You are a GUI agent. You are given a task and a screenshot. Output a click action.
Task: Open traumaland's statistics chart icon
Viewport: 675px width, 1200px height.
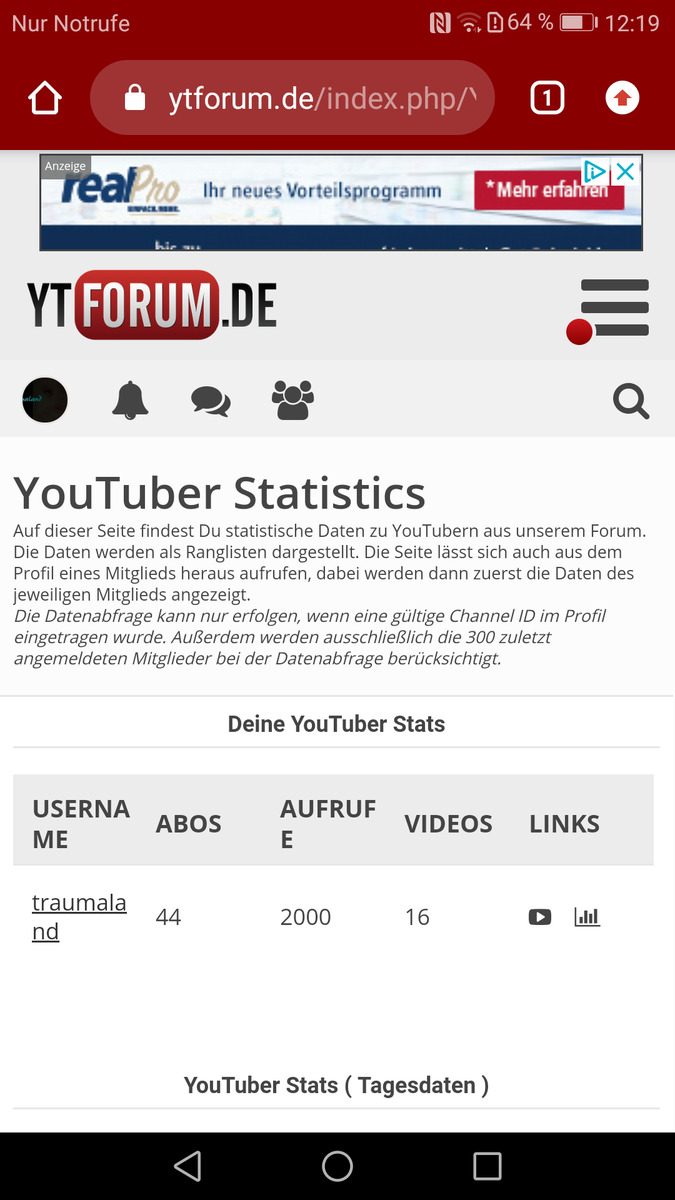click(587, 916)
